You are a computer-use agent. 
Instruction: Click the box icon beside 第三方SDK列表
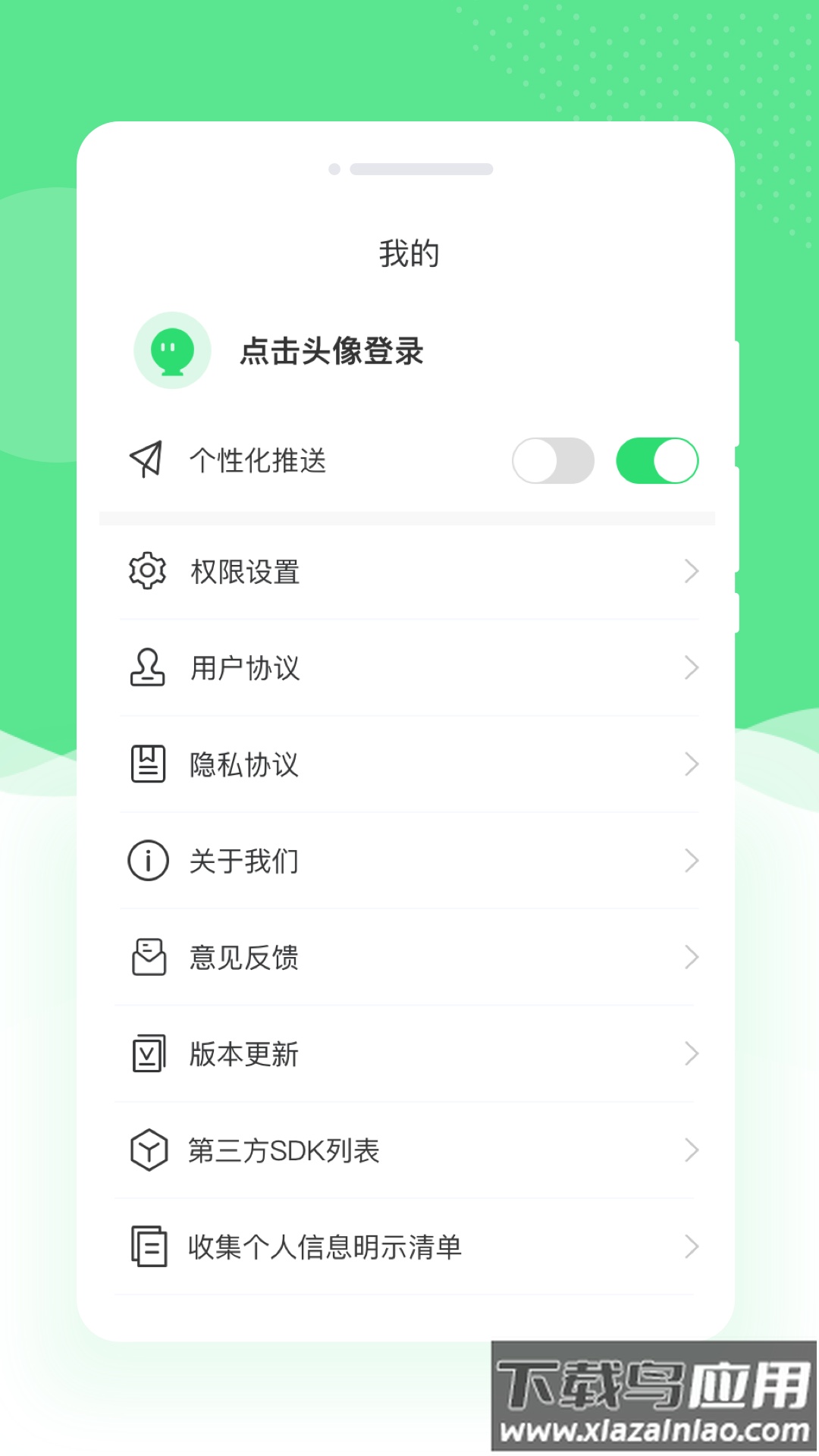click(x=149, y=1150)
